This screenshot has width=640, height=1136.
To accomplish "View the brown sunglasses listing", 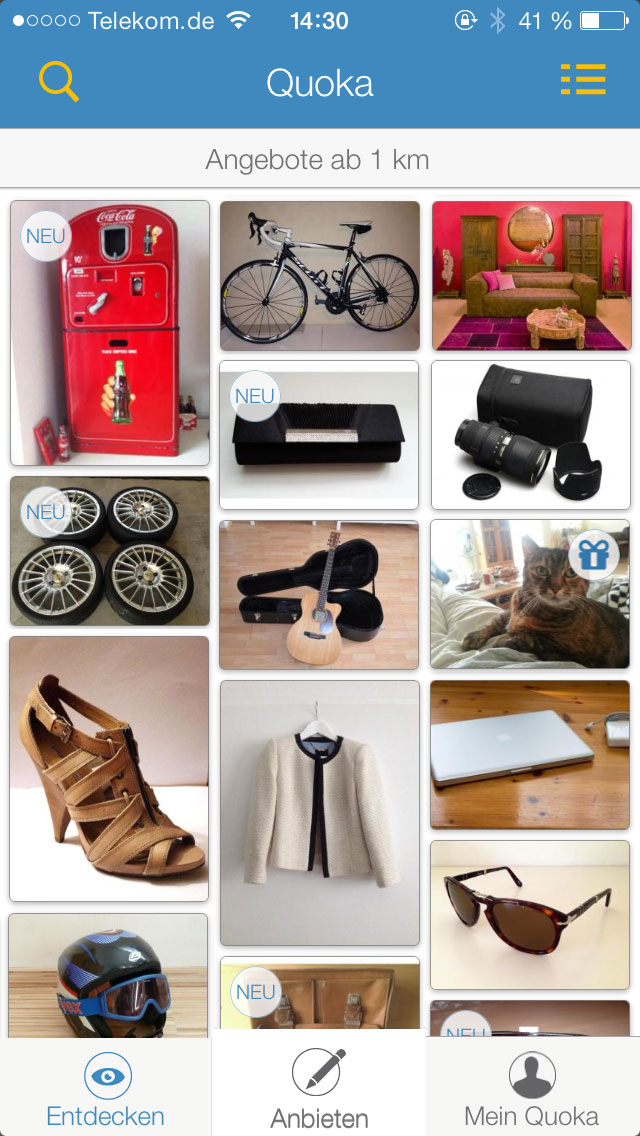I will [x=531, y=915].
